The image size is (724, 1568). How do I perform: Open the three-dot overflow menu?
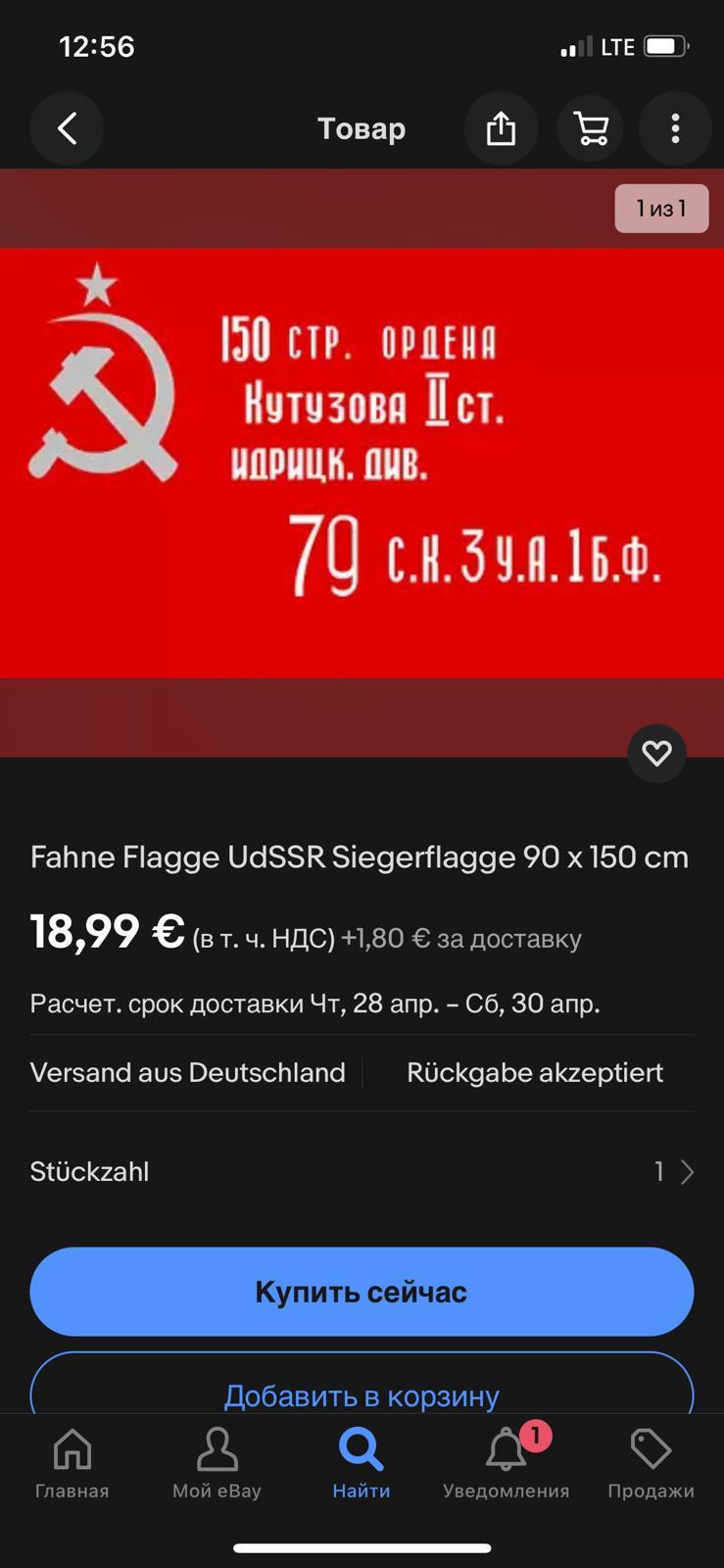click(x=675, y=128)
